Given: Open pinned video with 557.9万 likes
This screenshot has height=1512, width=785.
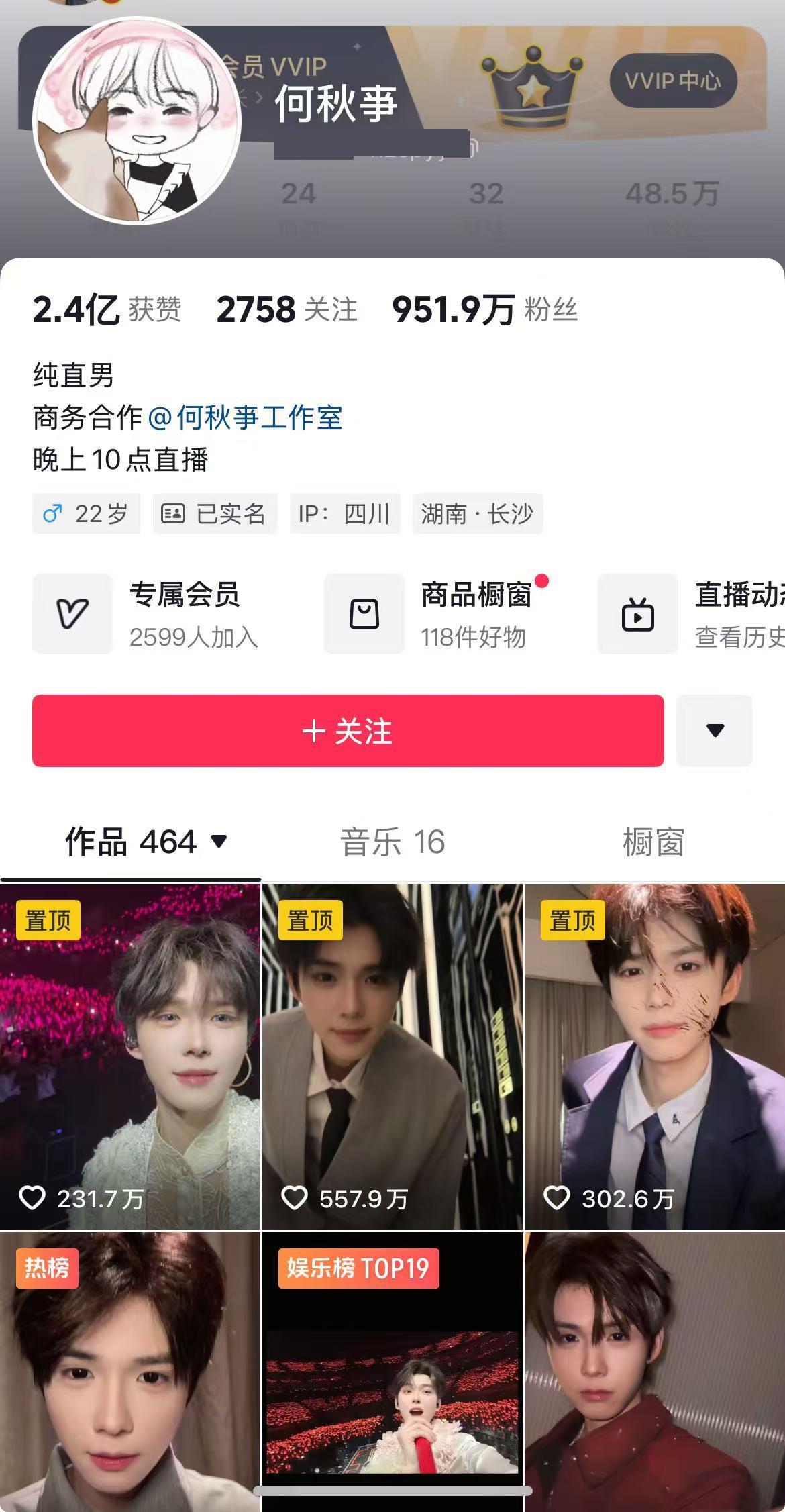Looking at the screenshot, I should point(392,1057).
